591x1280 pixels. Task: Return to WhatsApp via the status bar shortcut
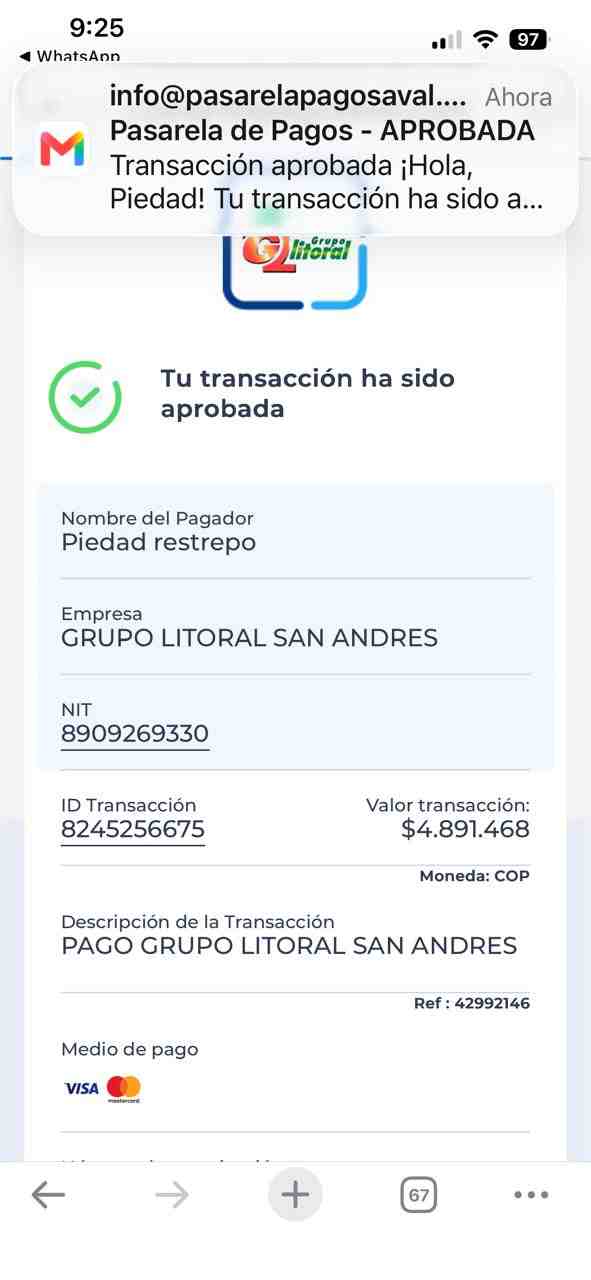pyautogui.click(x=70, y=57)
